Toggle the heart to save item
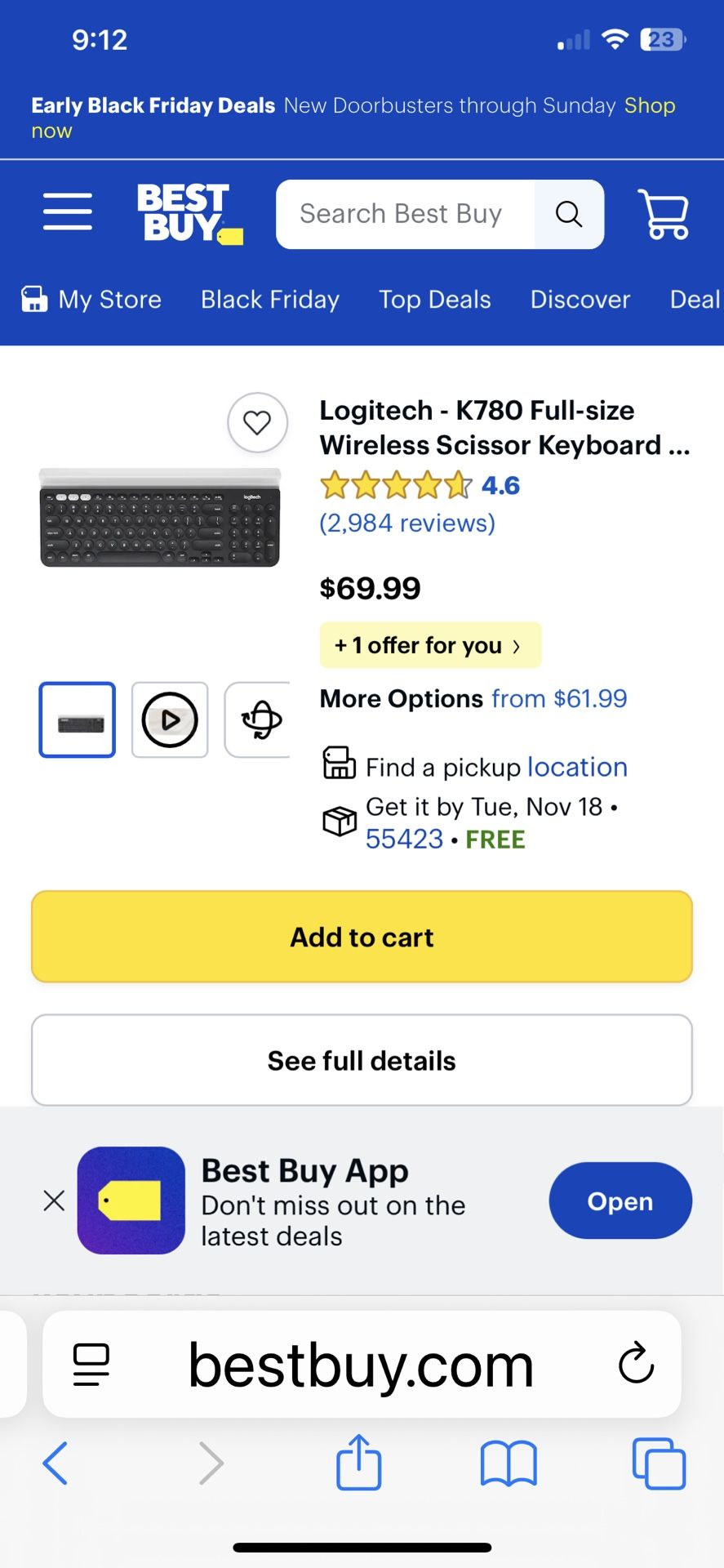Viewport: 724px width, 1568px height. [x=257, y=423]
